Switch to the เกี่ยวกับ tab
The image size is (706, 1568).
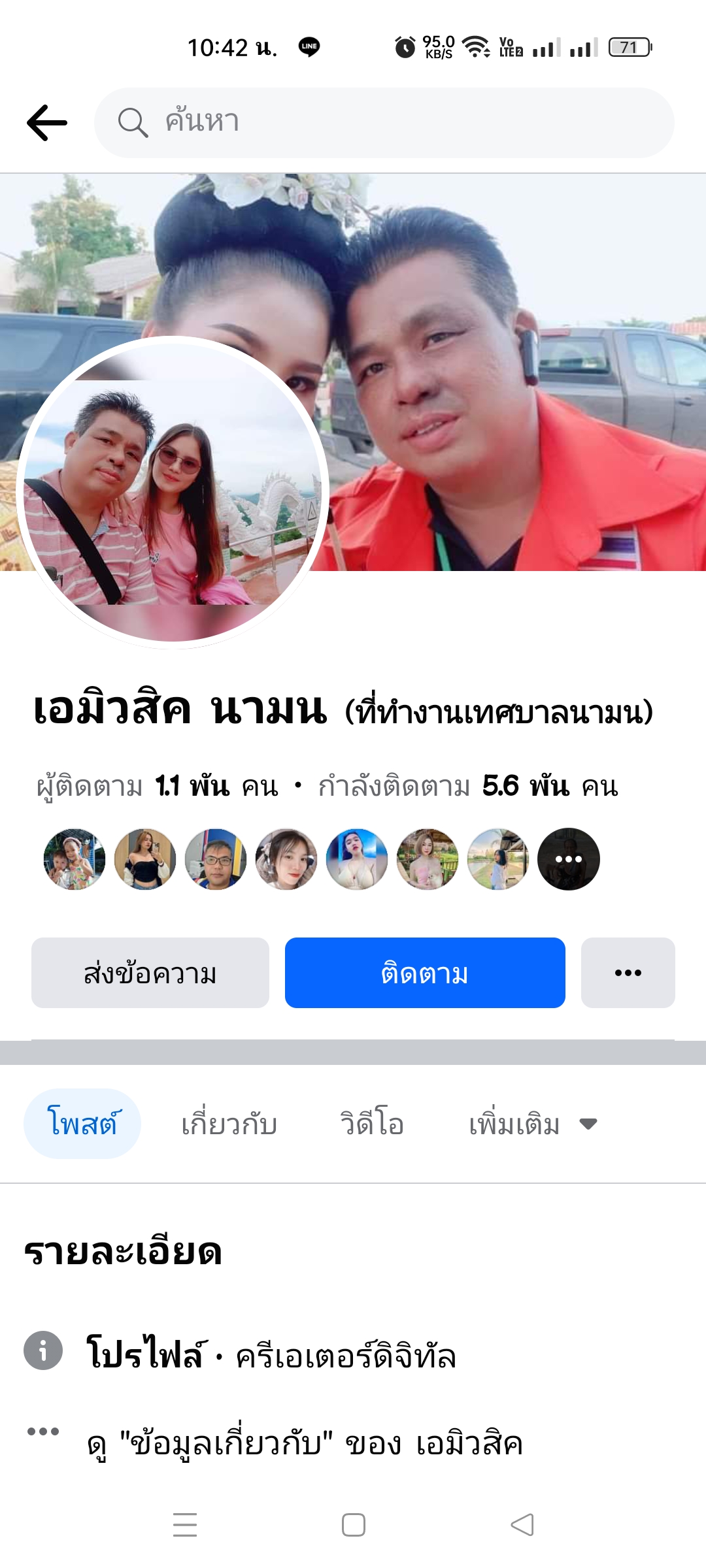(x=229, y=1124)
